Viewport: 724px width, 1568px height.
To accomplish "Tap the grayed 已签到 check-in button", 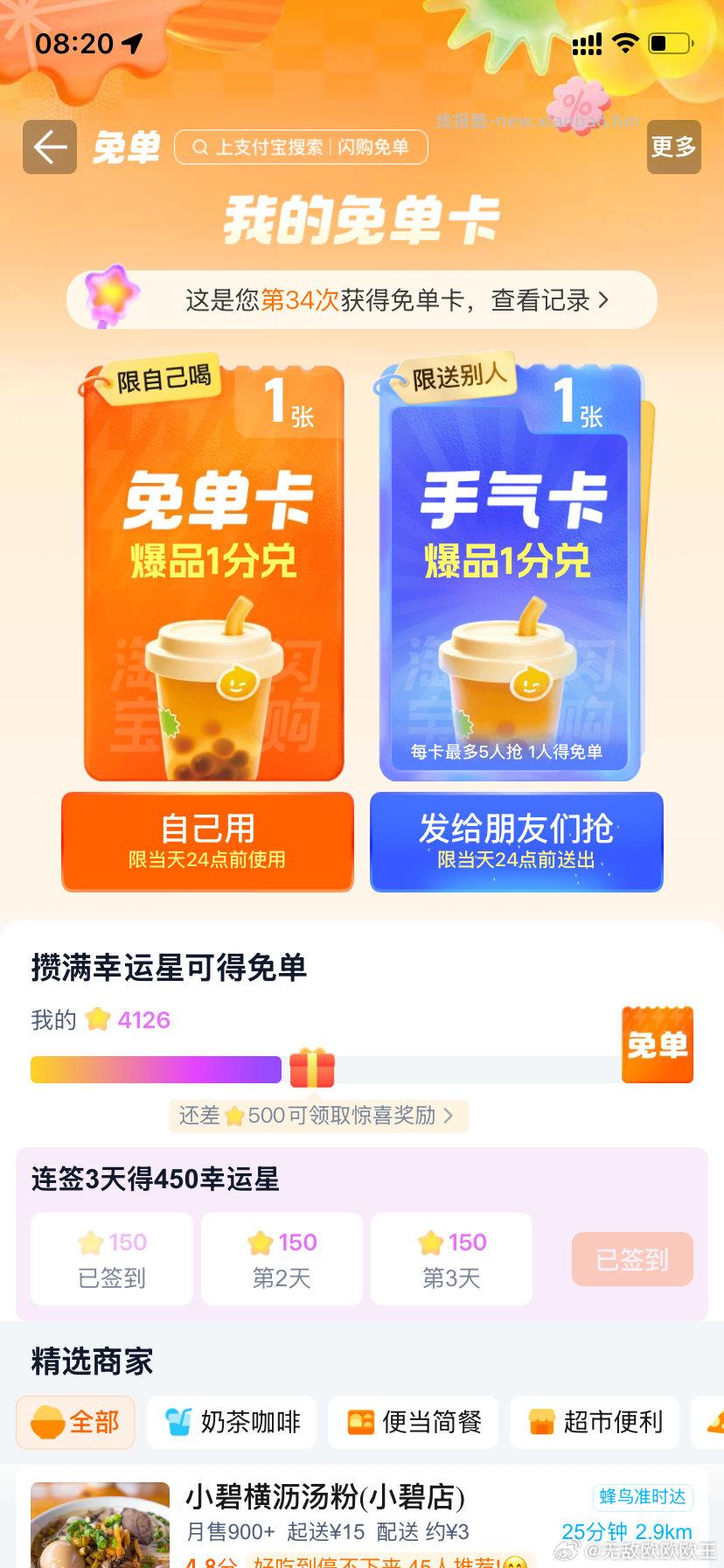I will pos(631,1259).
